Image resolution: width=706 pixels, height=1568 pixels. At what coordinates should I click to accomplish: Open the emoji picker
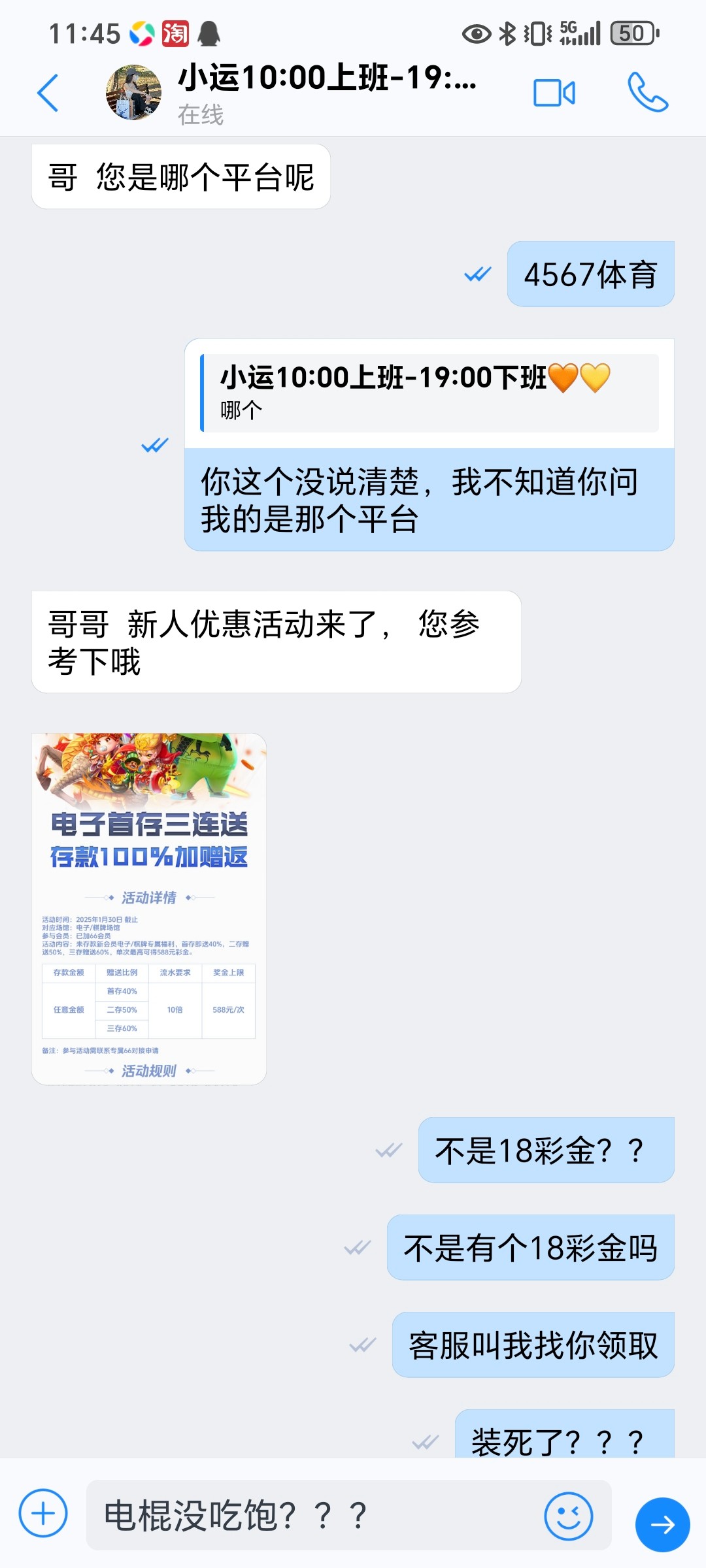pos(568,1515)
